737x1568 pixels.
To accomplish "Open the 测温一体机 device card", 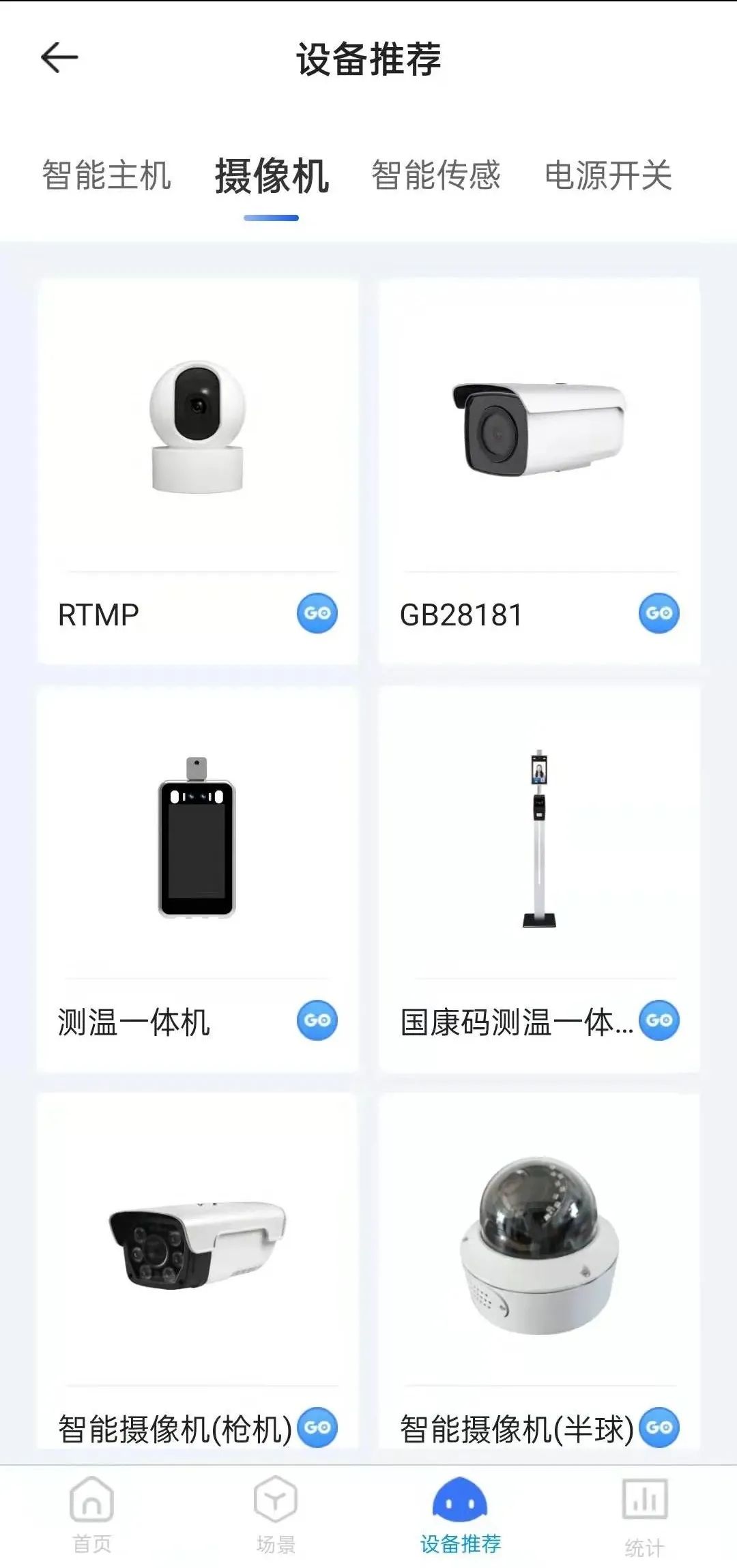I will tap(197, 838).
